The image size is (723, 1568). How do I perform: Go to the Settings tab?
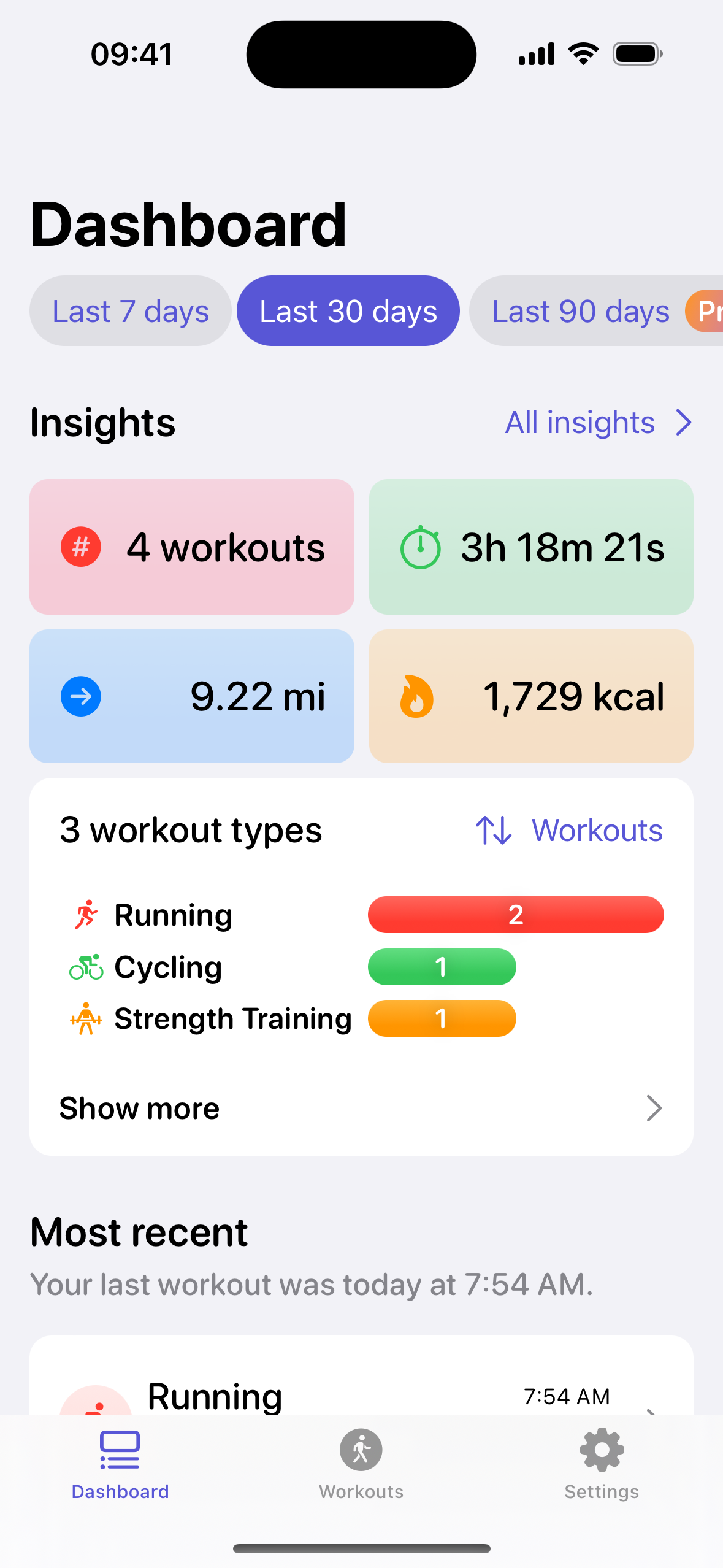pos(602,1464)
